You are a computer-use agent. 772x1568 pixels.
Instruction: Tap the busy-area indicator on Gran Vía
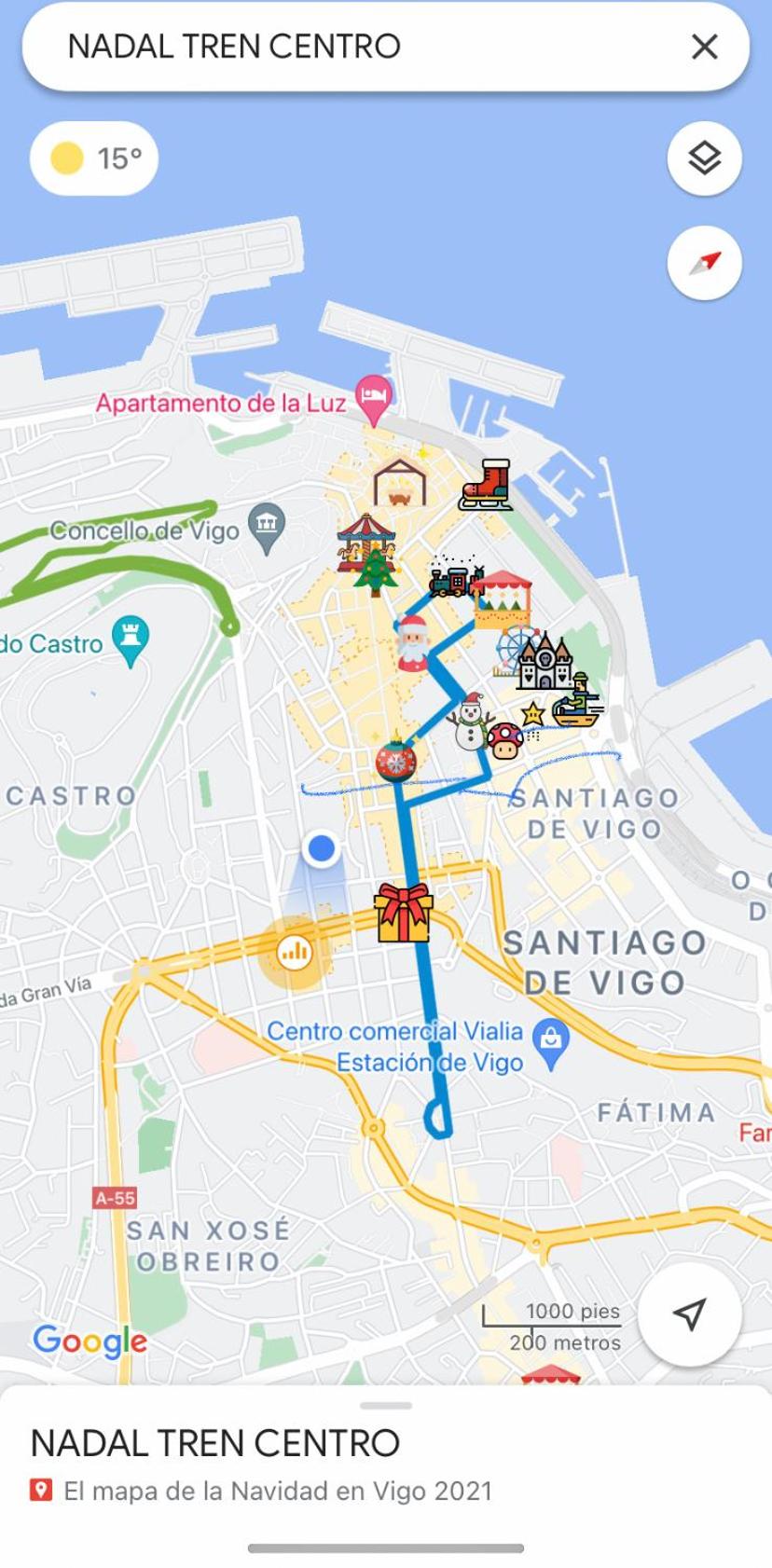pyautogui.click(x=294, y=952)
